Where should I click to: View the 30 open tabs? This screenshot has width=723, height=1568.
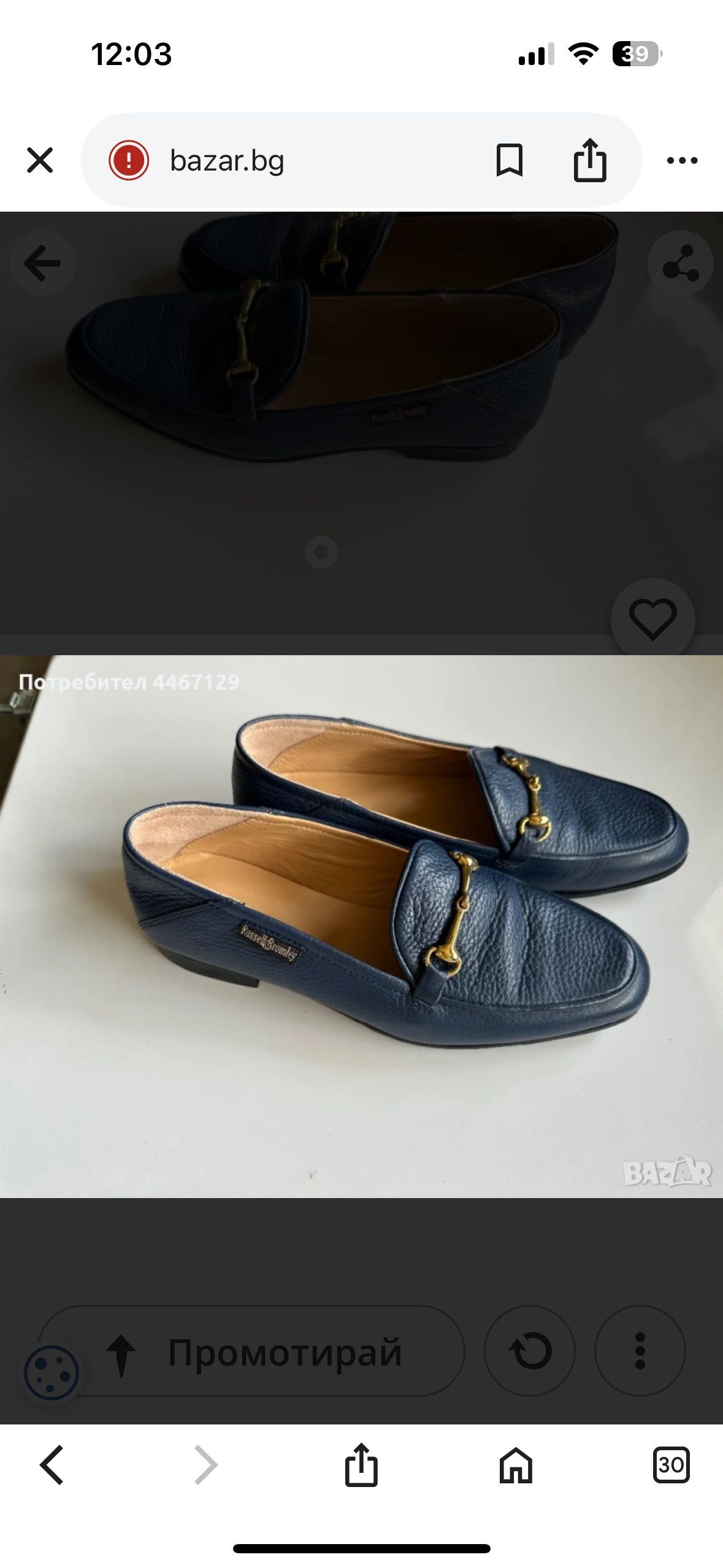point(671,1465)
